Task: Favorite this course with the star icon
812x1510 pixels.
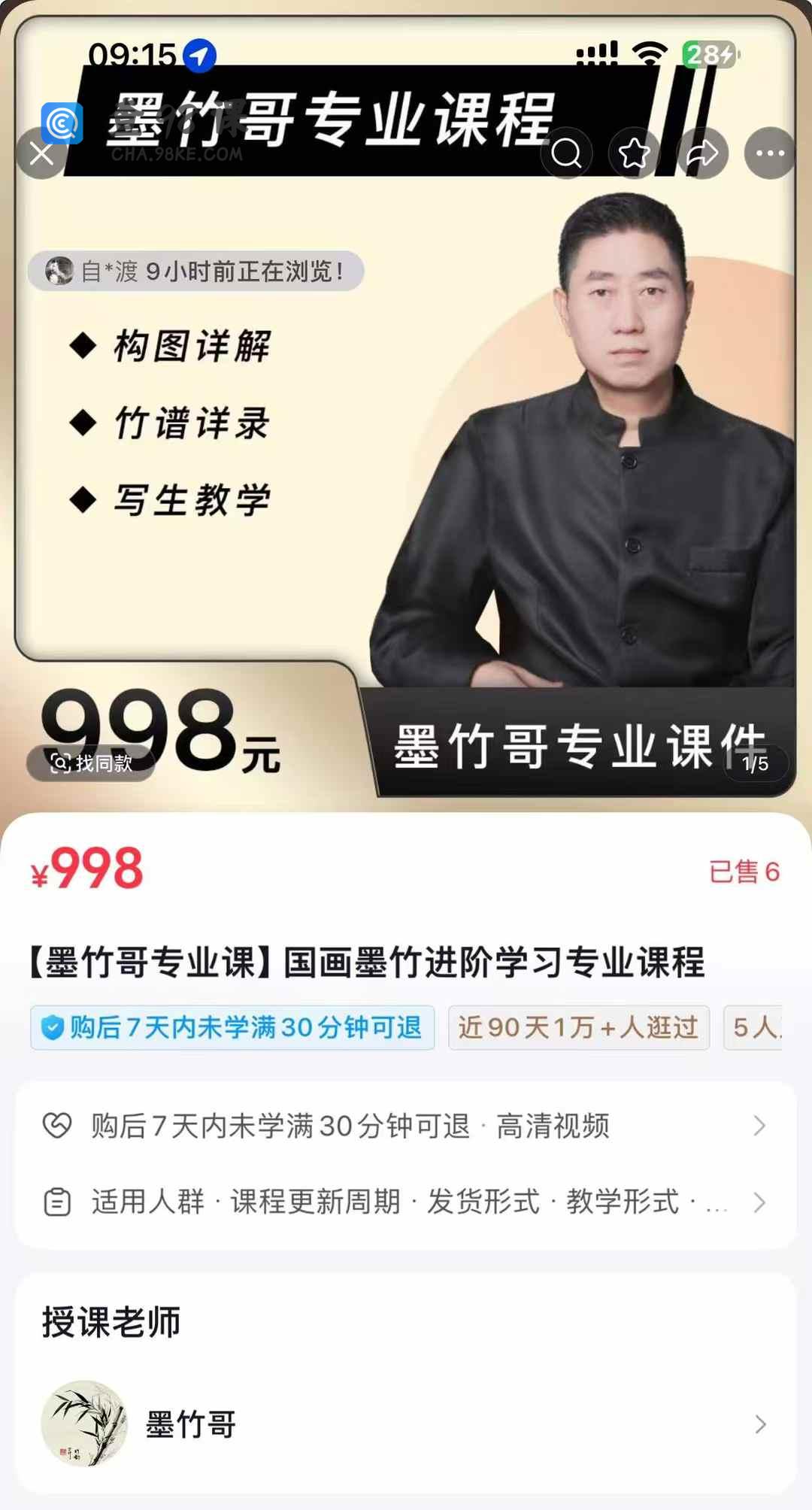Action: pos(634,153)
